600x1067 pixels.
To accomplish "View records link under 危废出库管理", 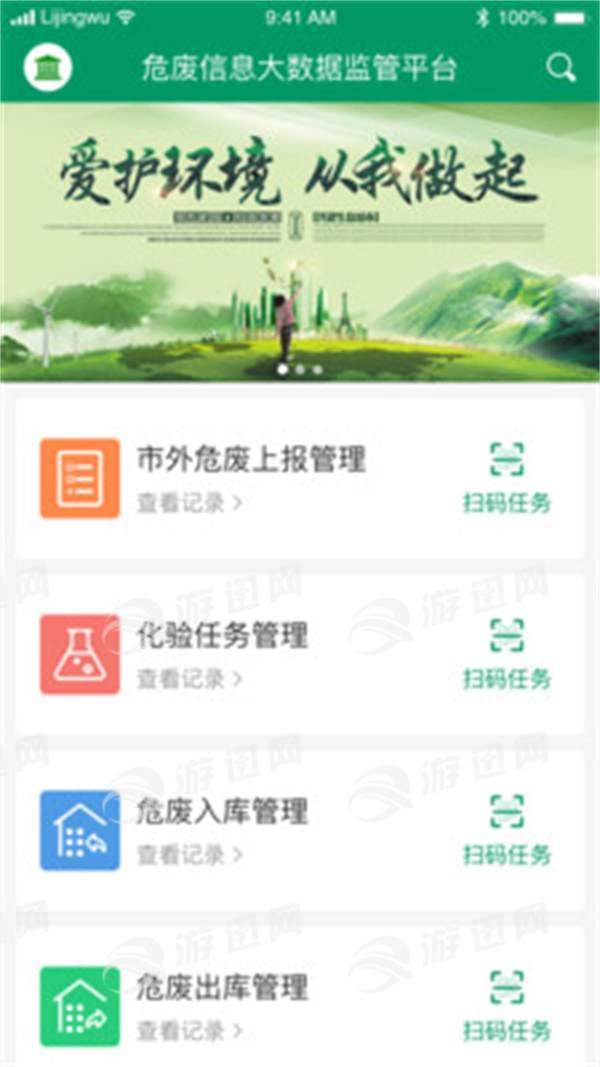I will pyautogui.click(x=189, y=1030).
